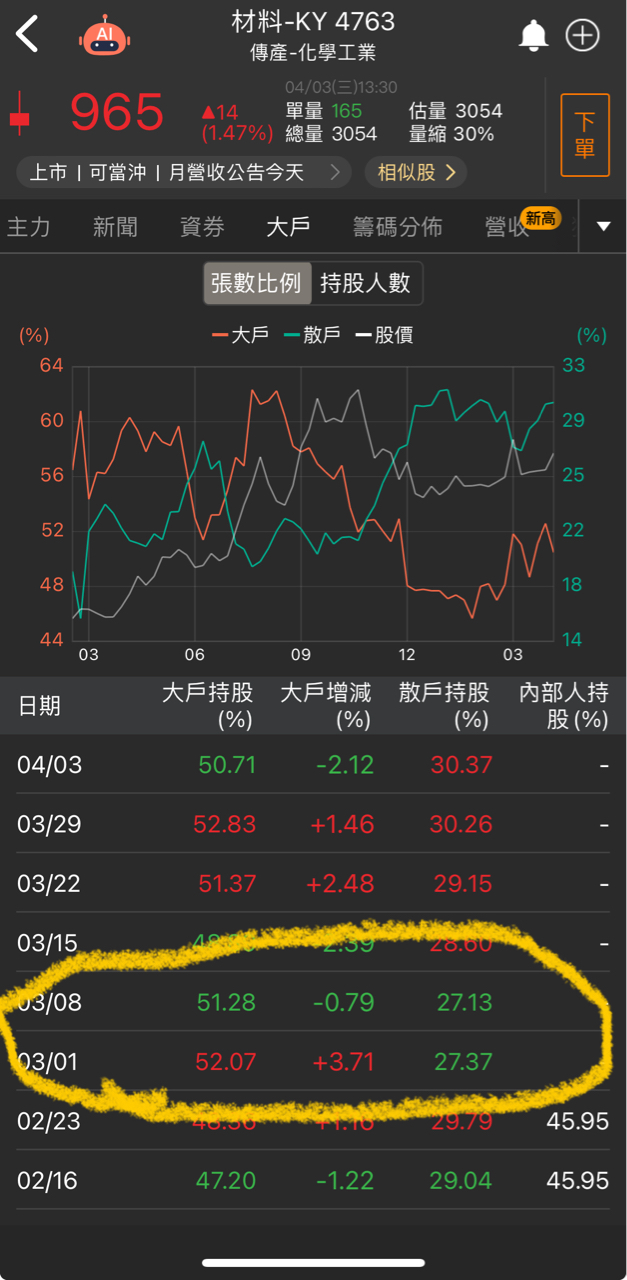Viewport: 627px width, 1280px height.
Task: Select the 持股人數 segment
Action: 365,283
